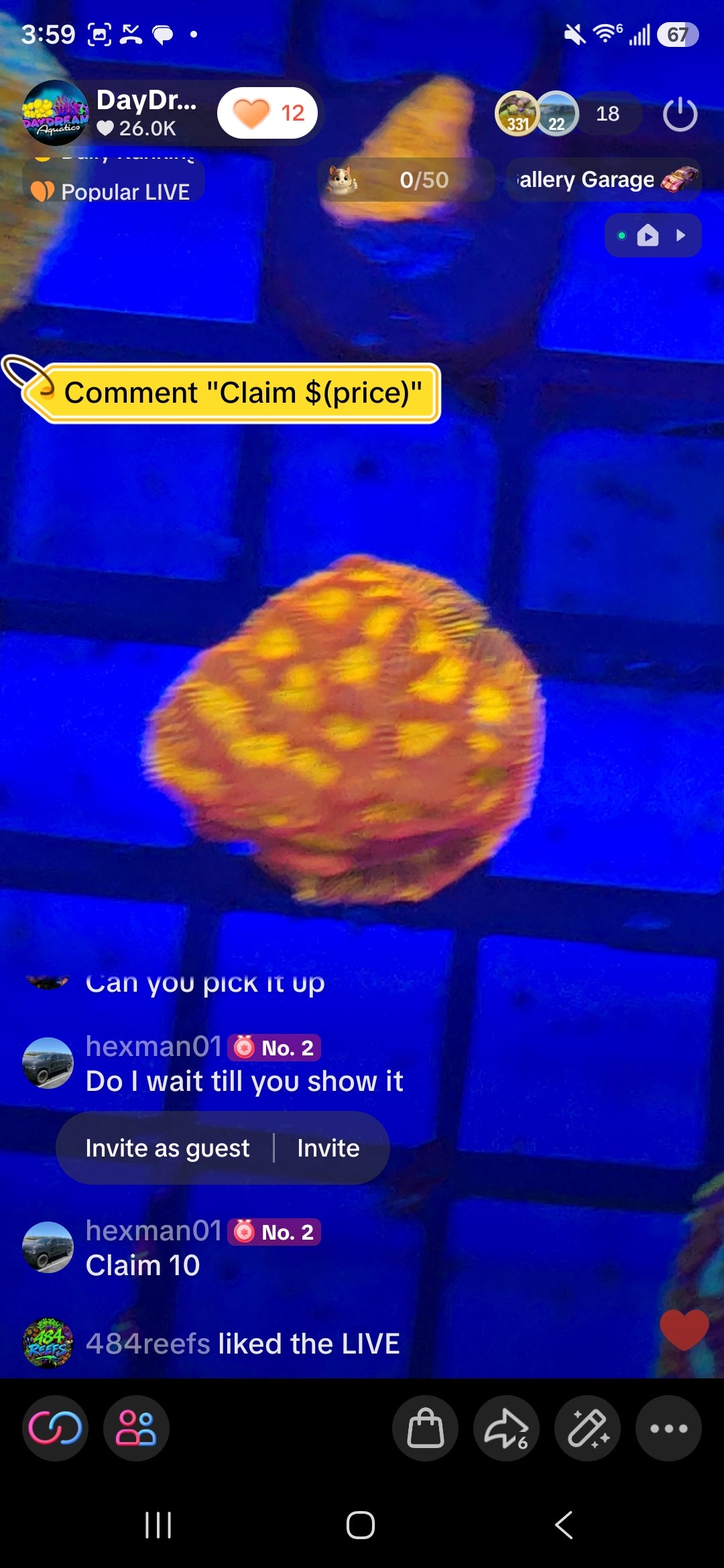Open the co-host link icon
724x1568 pixels.
tap(55, 1428)
